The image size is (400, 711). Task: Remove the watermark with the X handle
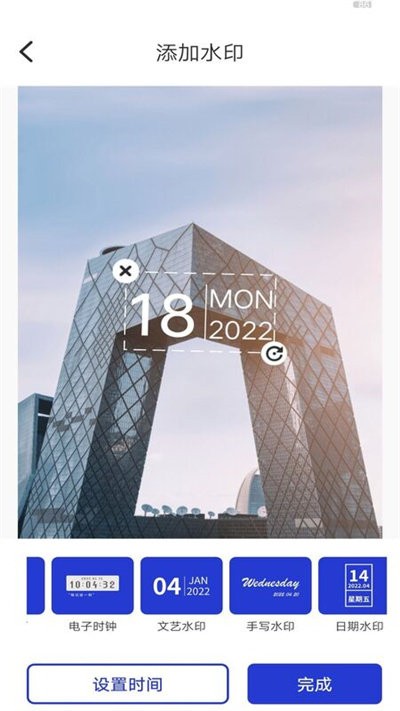126,271
